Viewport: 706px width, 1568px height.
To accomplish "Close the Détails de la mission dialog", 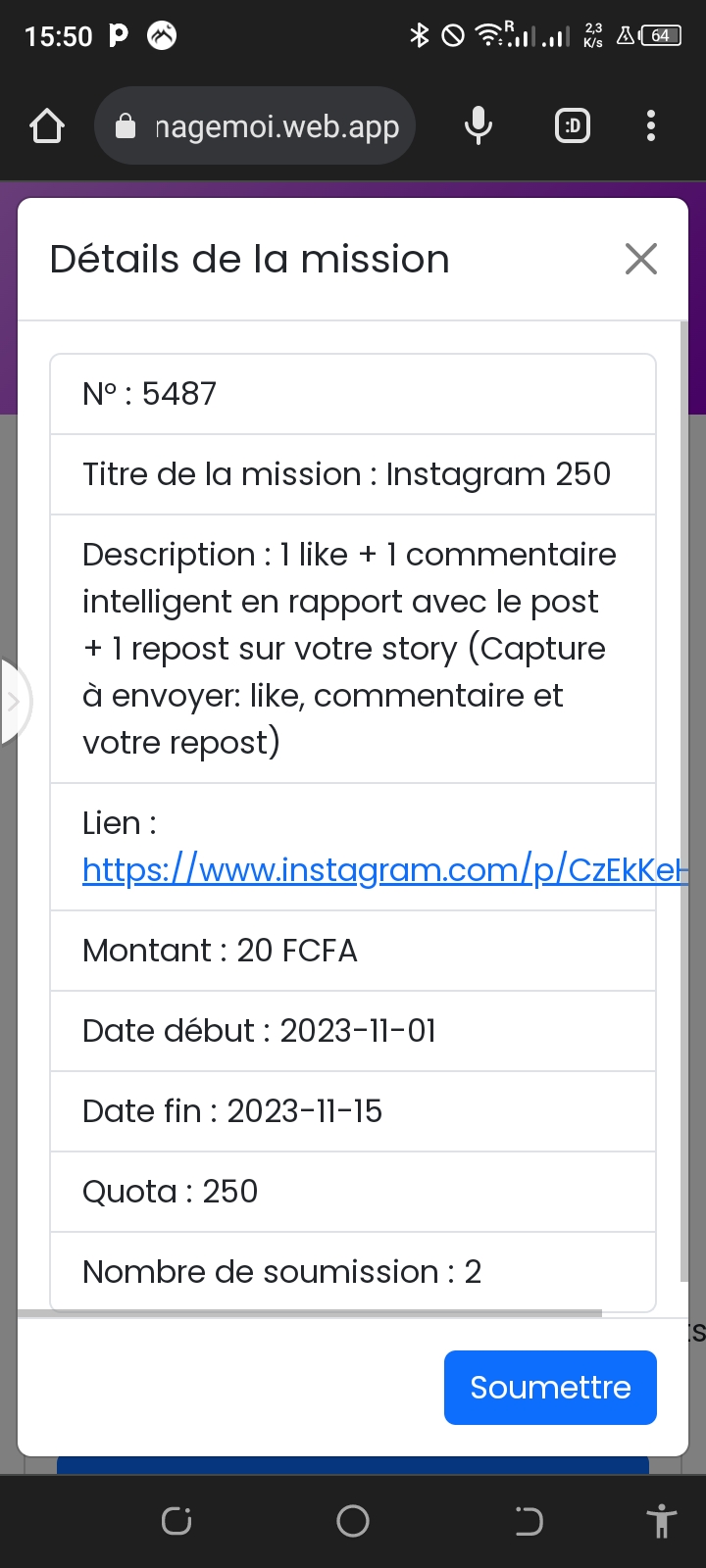I will (x=641, y=260).
